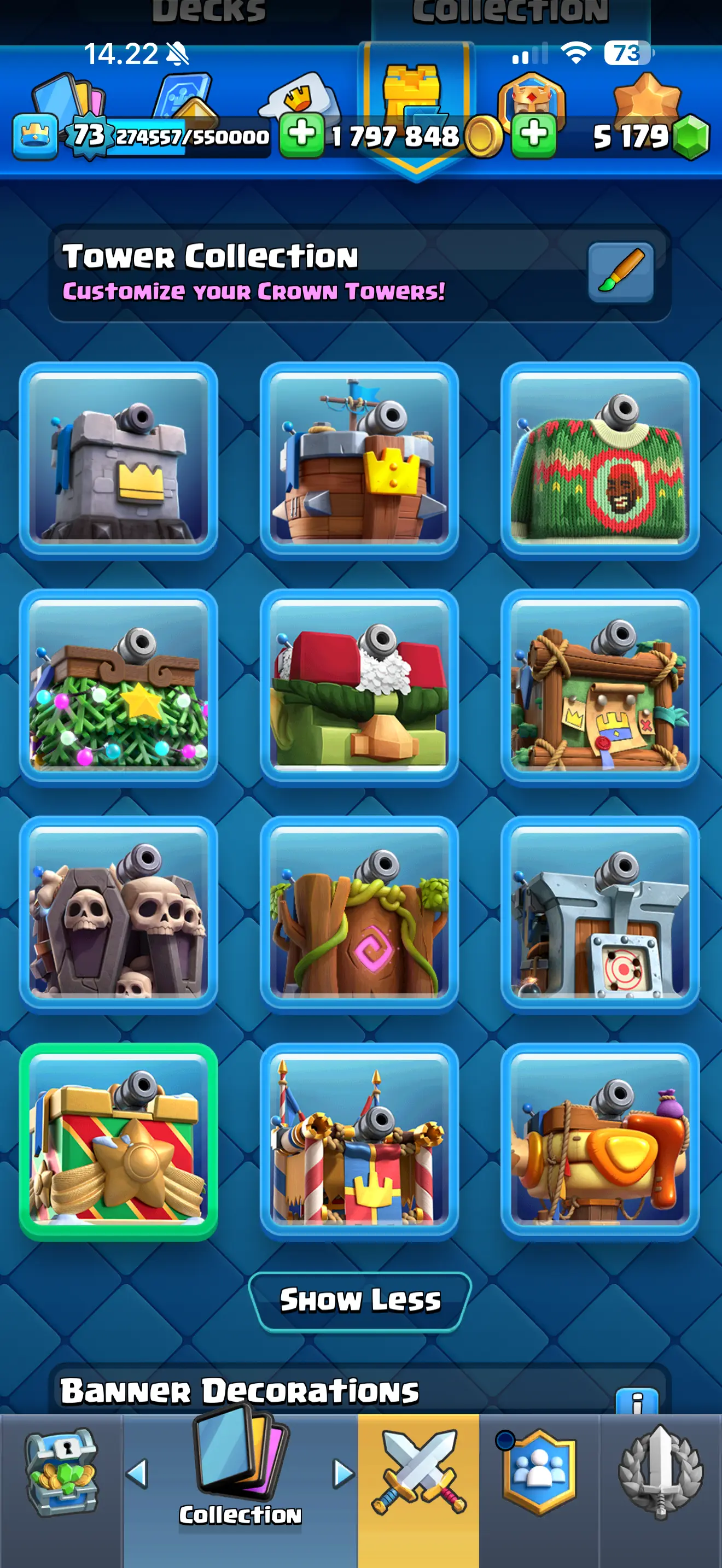Select the green Christmas sweater tower skin
This screenshot has height=1568, width=722.
coord(599,460)
